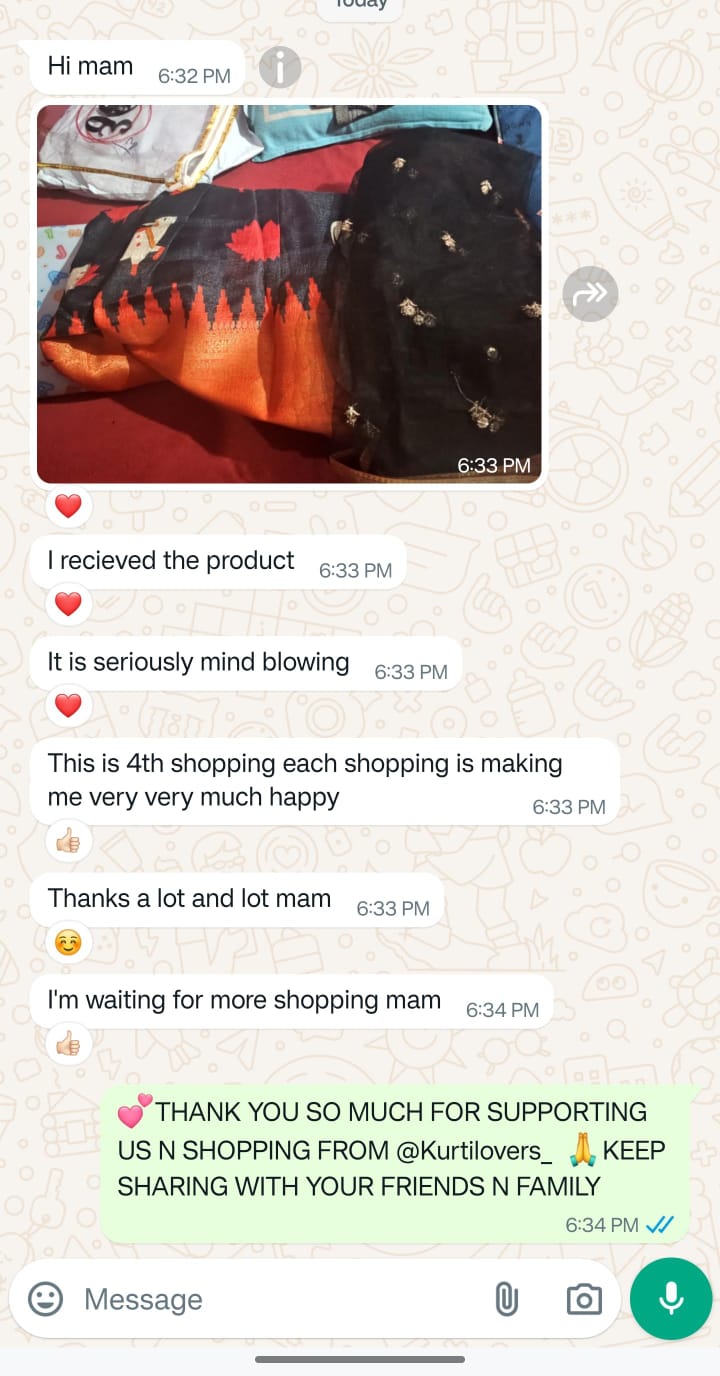Tap the info icon beside Hi mam
Image resolution: width=720 pixels, height=1376 pixels.
(x=280, y=69)
